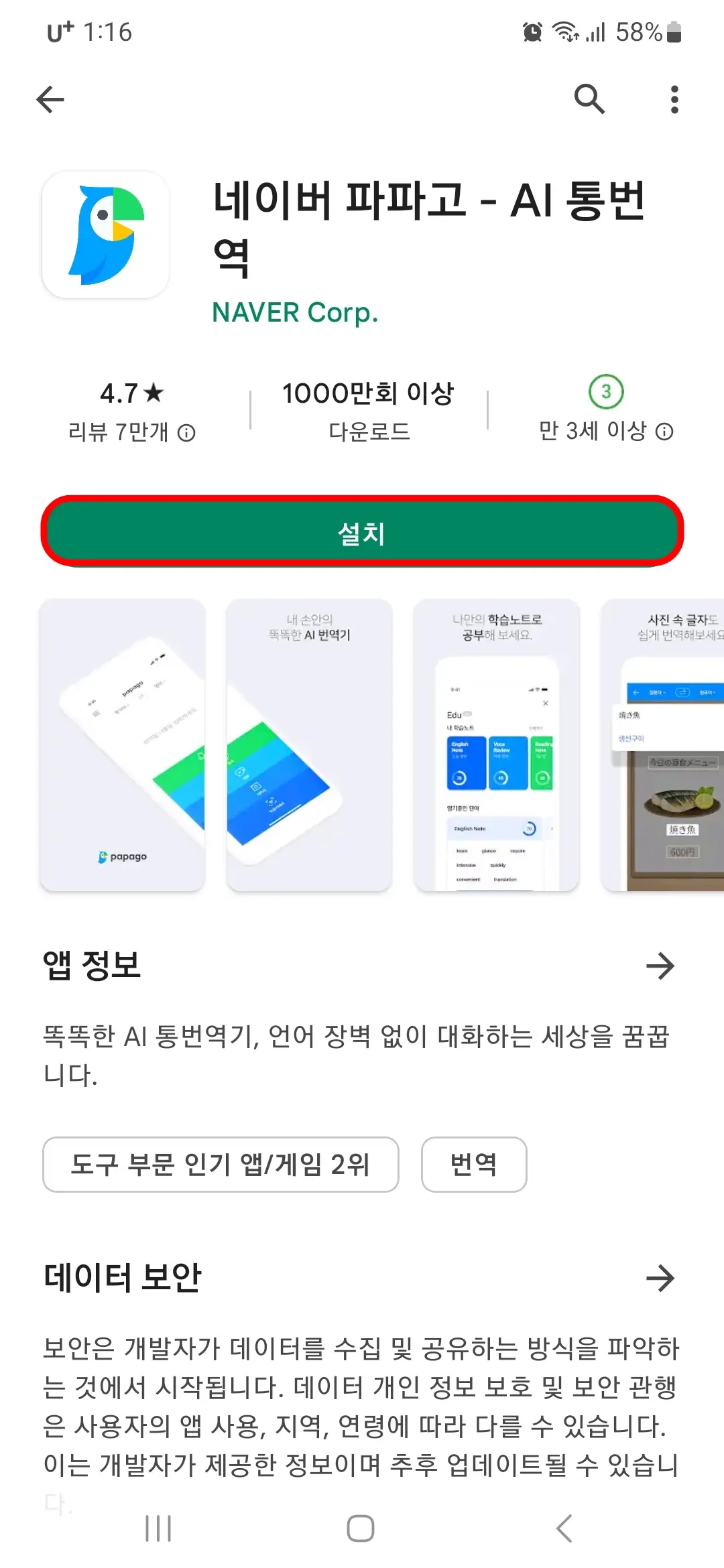
Task: Tap the back arrow in the app bar
Action: point(49,99)
